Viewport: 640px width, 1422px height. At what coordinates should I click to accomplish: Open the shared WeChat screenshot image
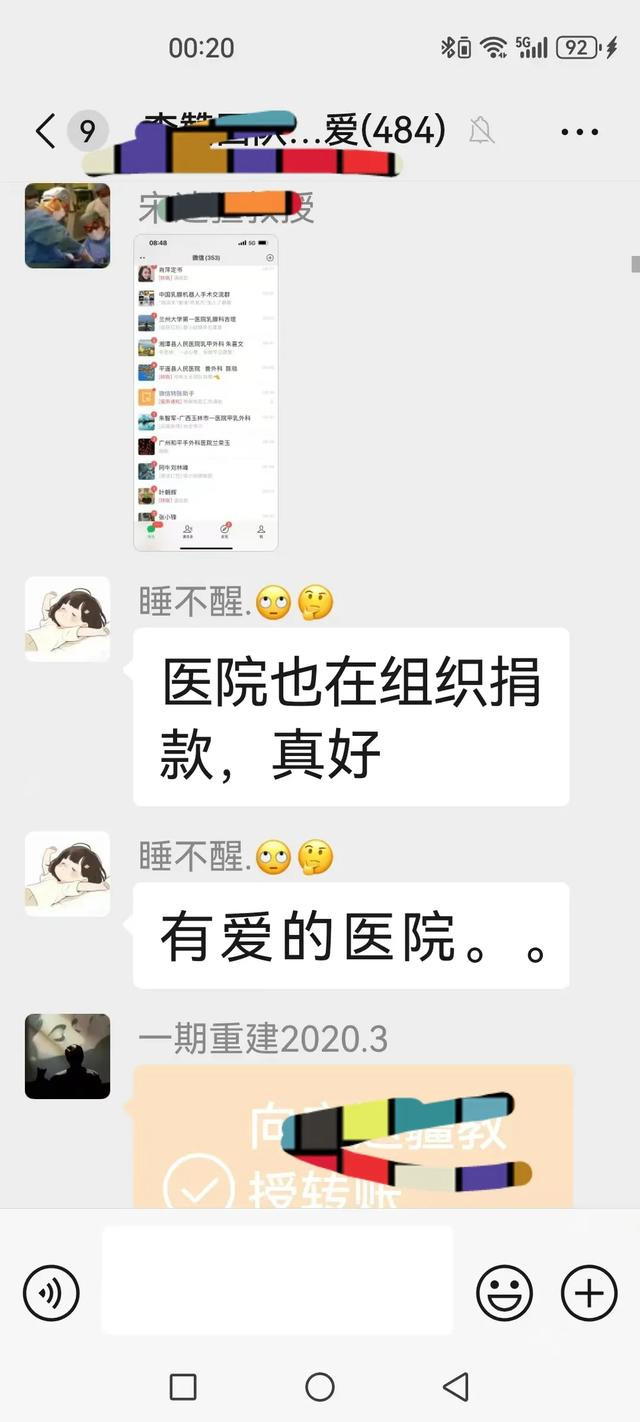(206, 392)
